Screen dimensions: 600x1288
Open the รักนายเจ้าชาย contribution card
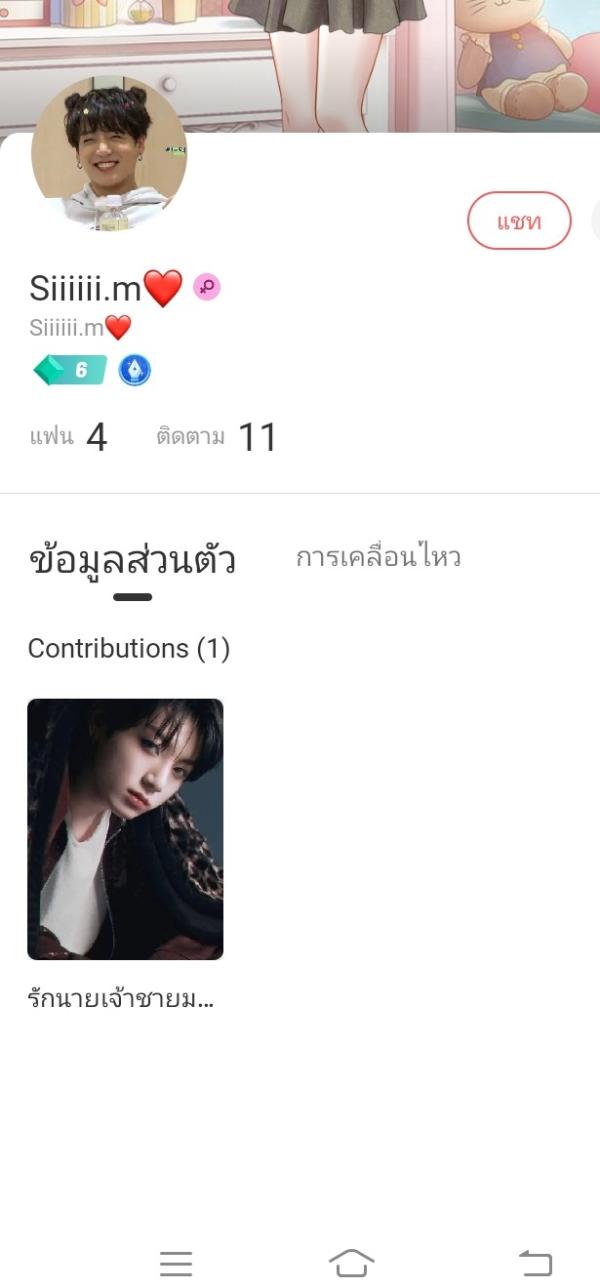pyautogui.click(x=125, y=829)
